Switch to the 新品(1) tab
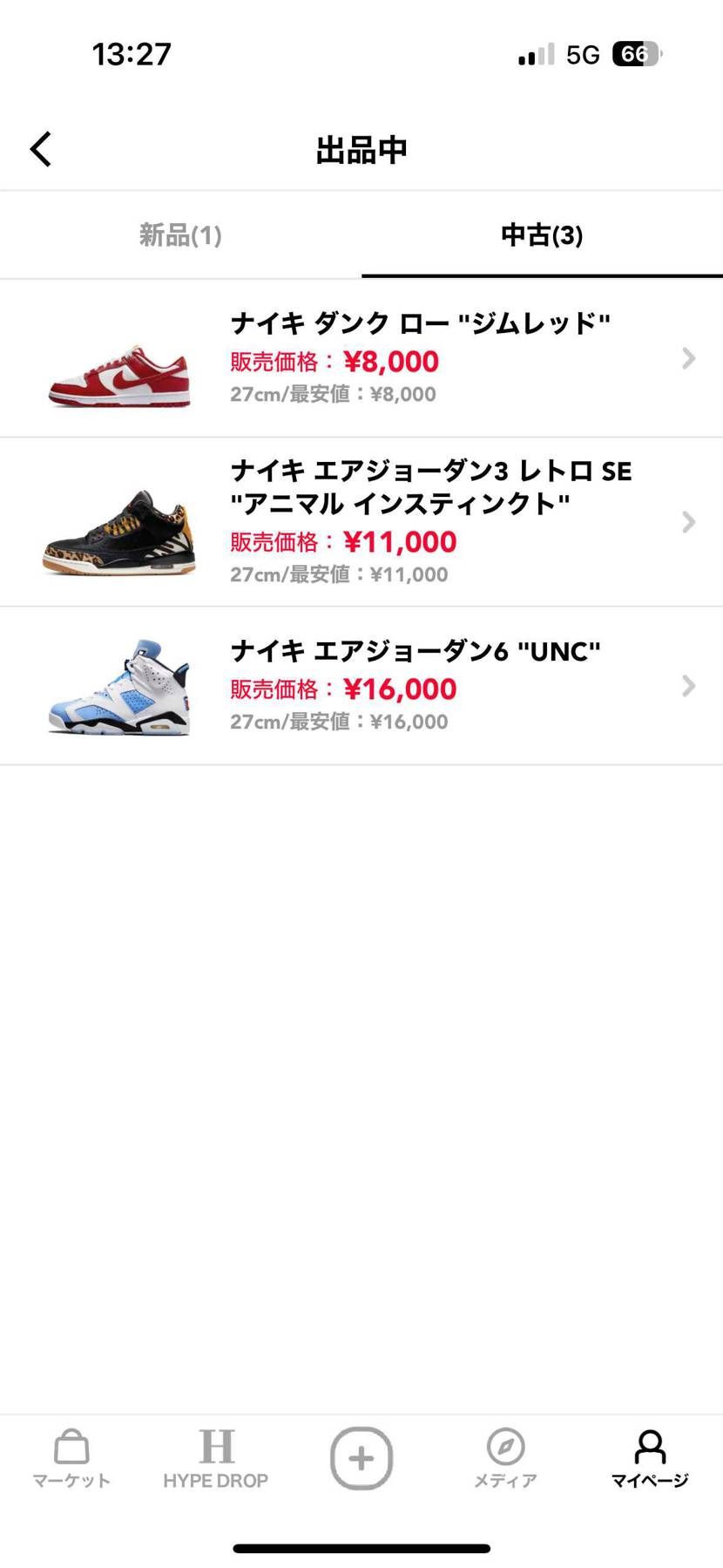 [x=180, y=235]
